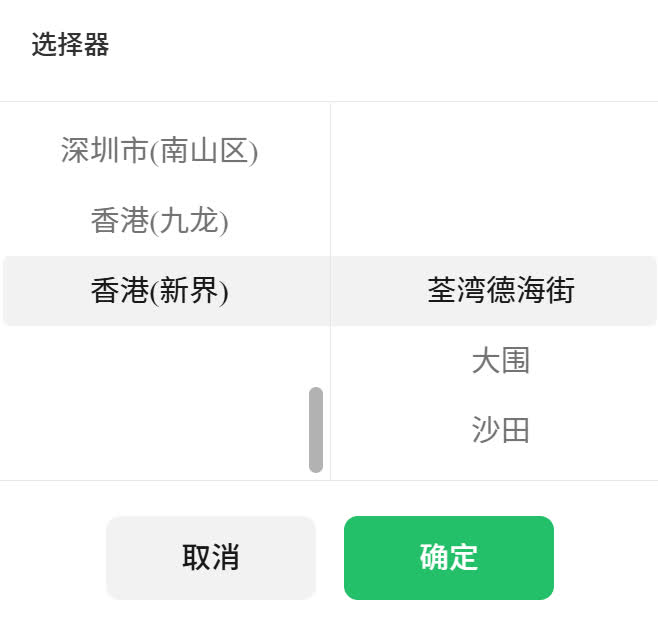Tap the selected 香港(新界) option

tap(160, 291)
